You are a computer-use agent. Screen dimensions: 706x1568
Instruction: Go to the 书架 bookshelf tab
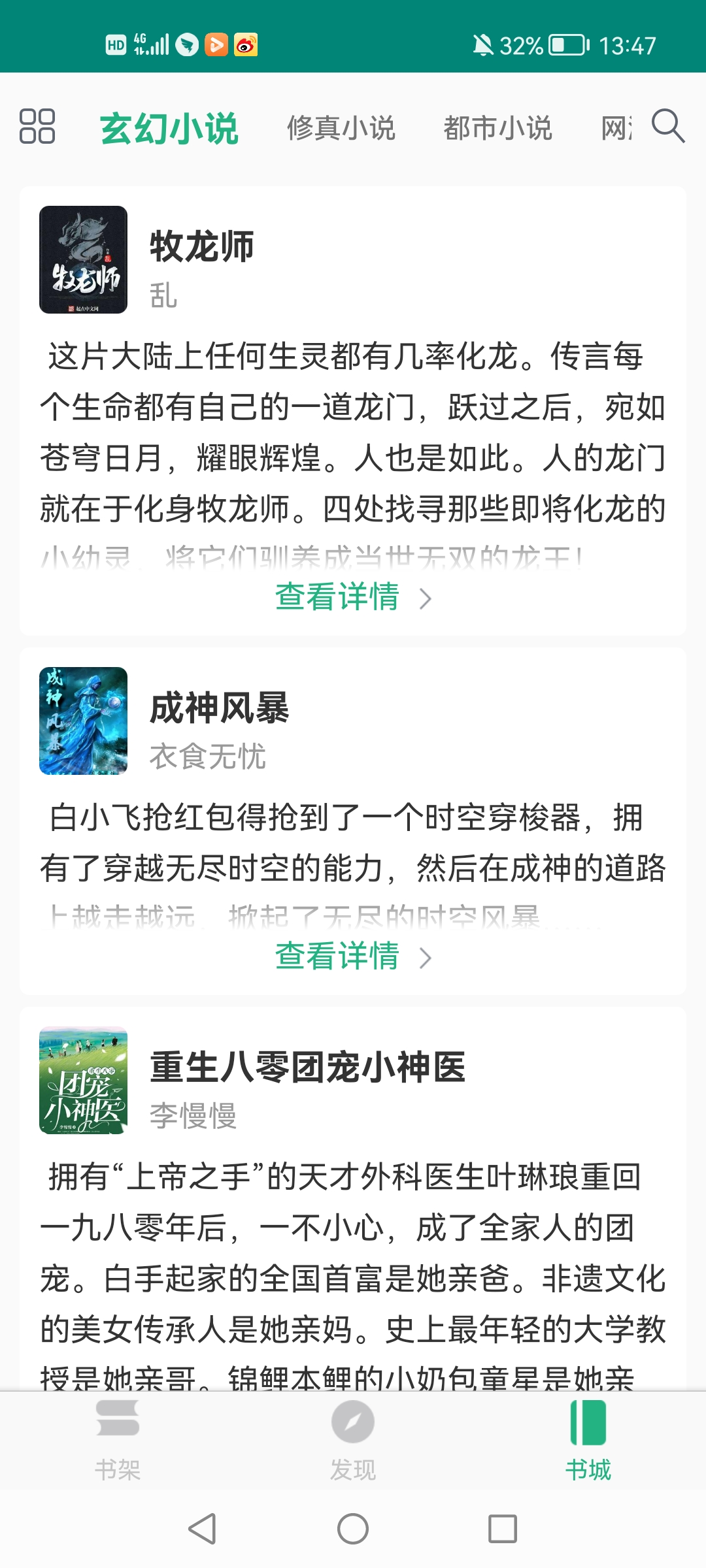[118, 1441]
